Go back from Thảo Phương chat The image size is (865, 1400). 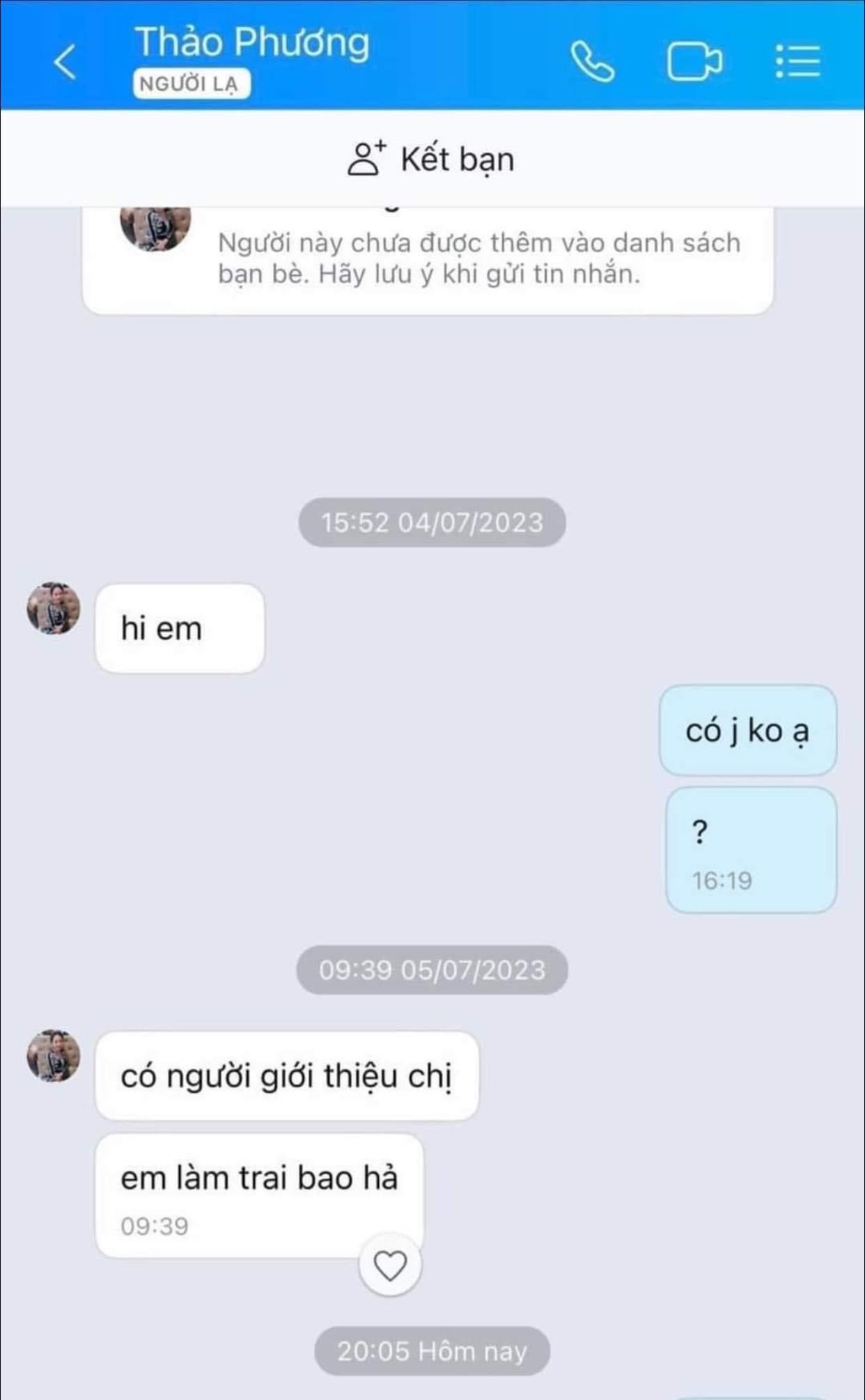(x=65, y=62)
